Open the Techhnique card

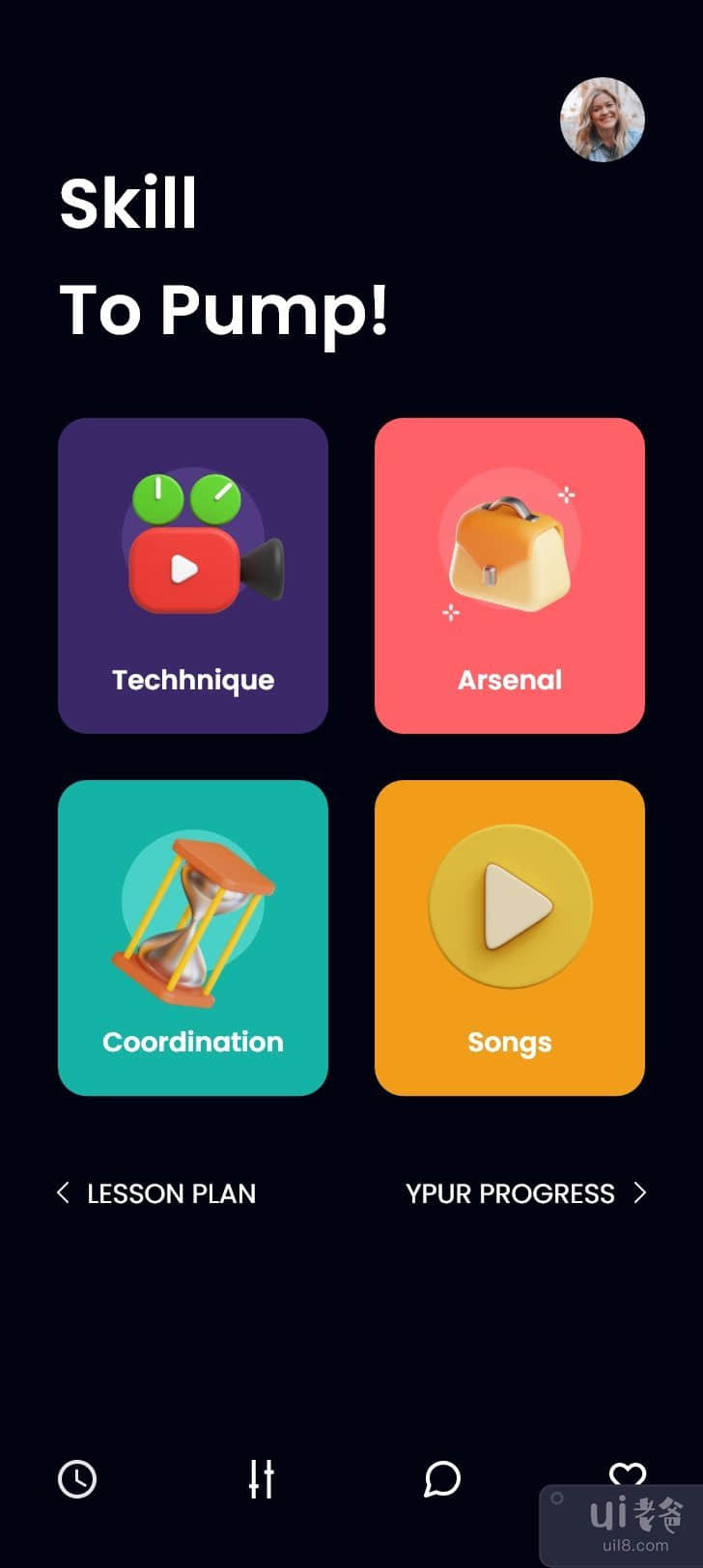pos(193,575)
